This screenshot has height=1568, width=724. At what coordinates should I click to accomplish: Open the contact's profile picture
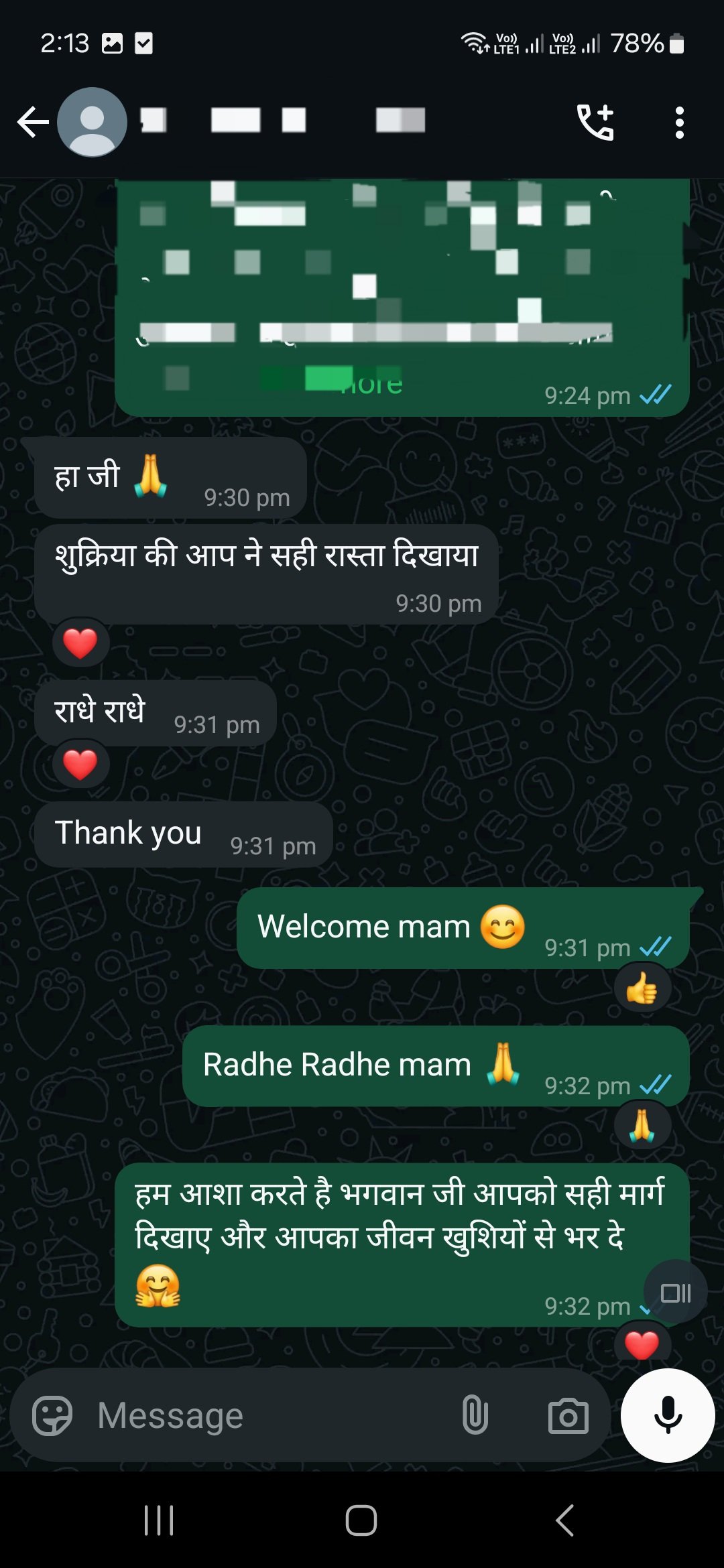click(x=92, y=123)
